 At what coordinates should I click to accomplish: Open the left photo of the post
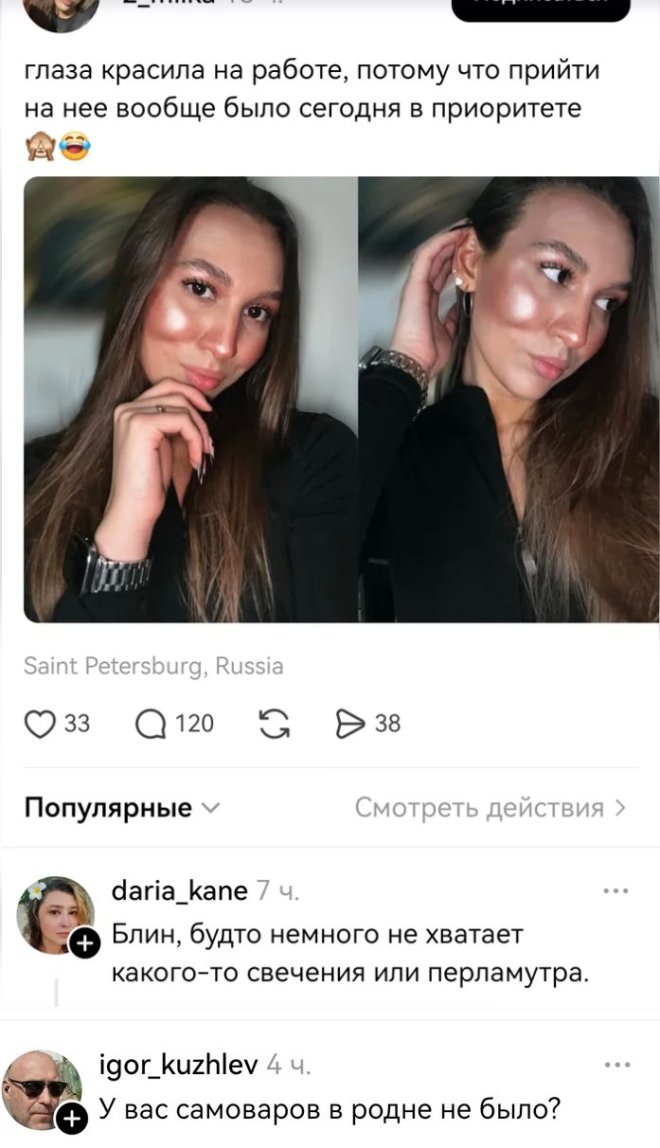point(190,399)
